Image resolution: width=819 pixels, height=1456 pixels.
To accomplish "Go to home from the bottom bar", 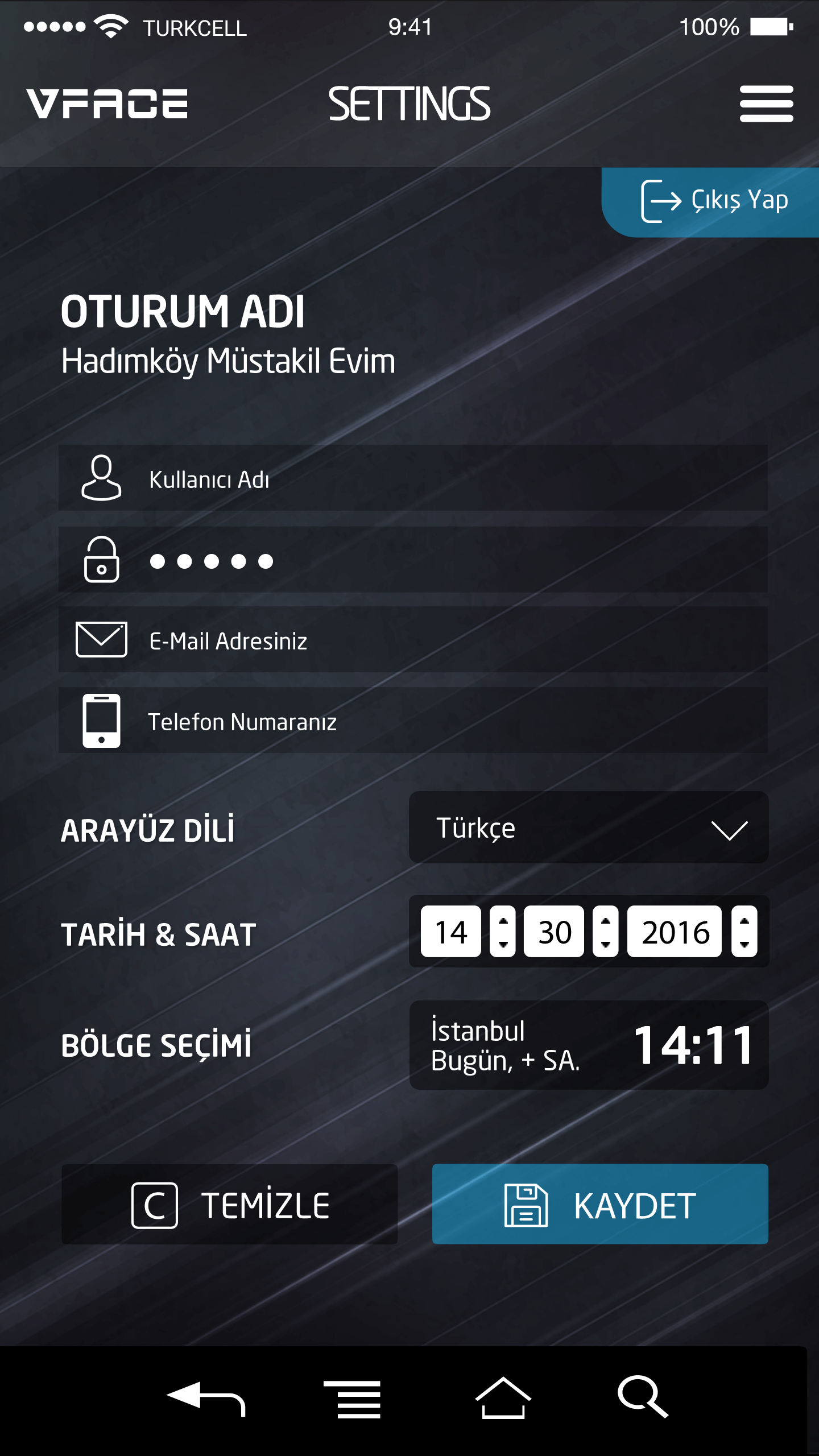I will coord(503,1398).
